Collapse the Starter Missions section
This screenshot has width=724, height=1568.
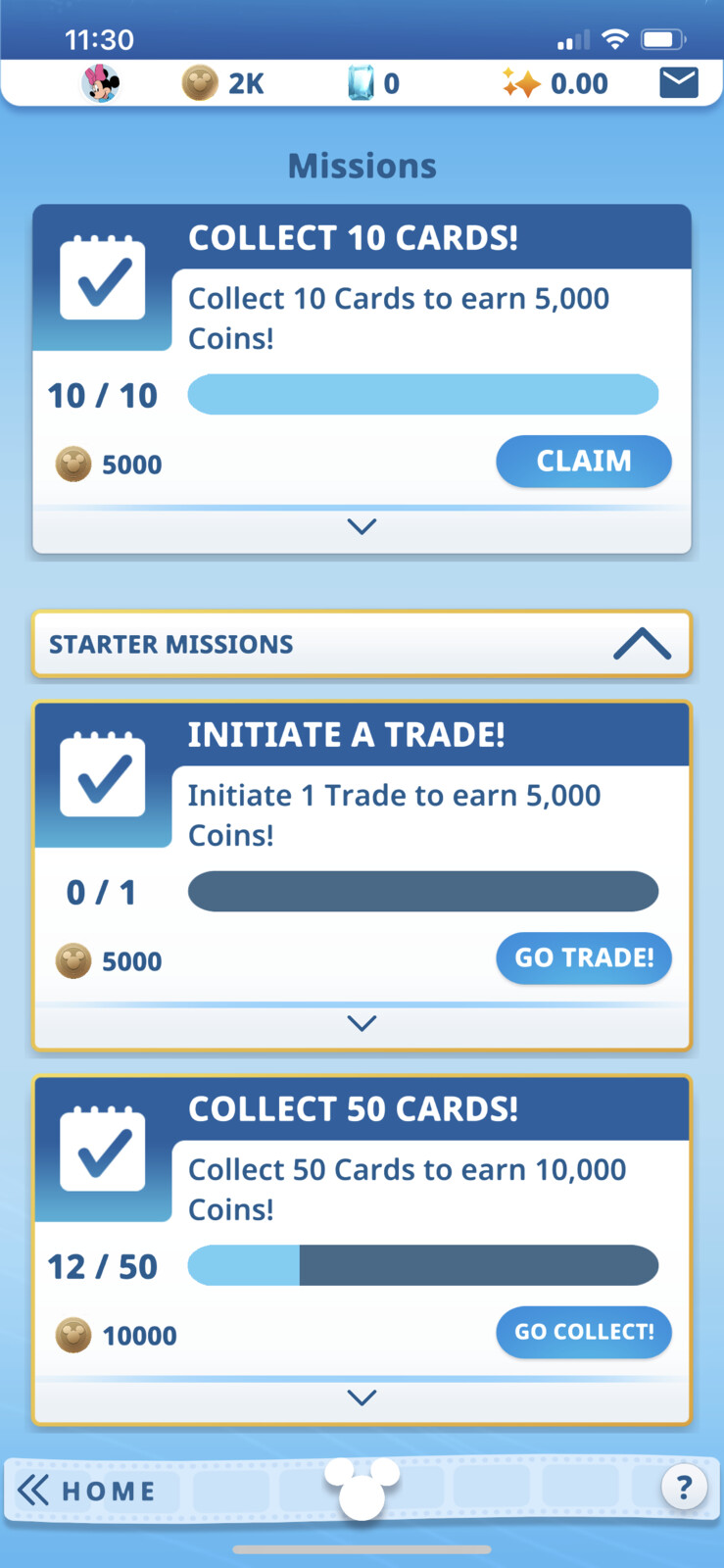pyautogui.click(x=642, y=645)
